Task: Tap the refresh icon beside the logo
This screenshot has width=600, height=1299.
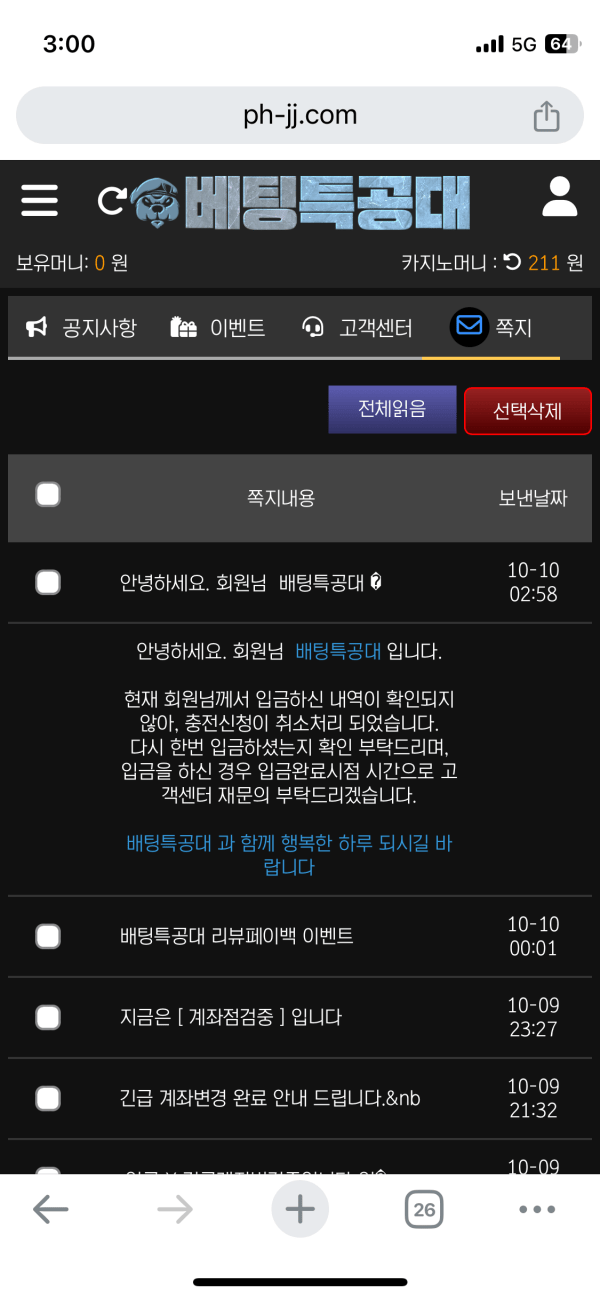Action: (x=110, y=202)
